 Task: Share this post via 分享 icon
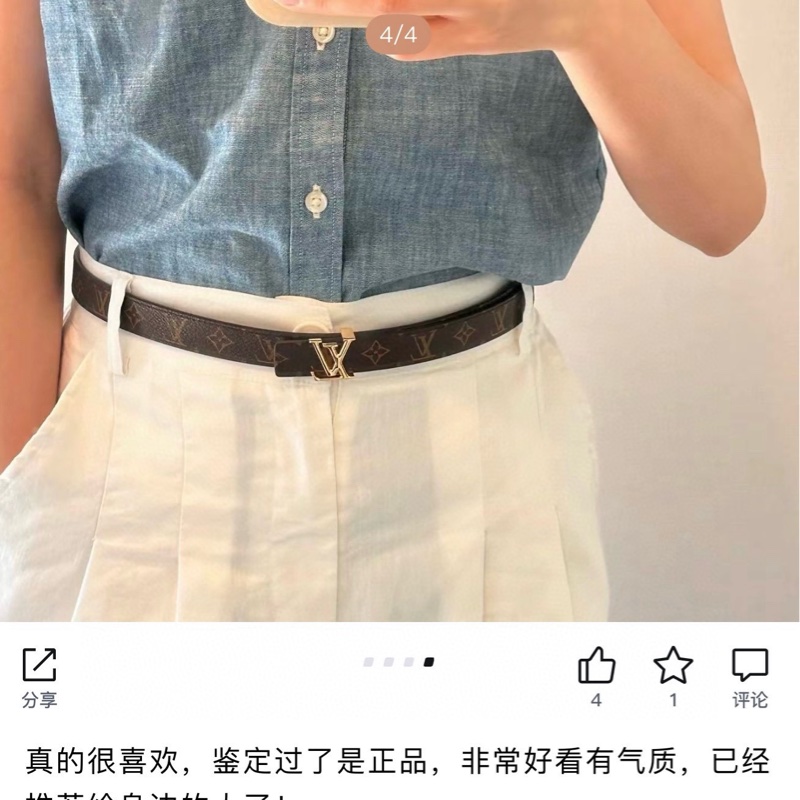[x=39, y=666]
